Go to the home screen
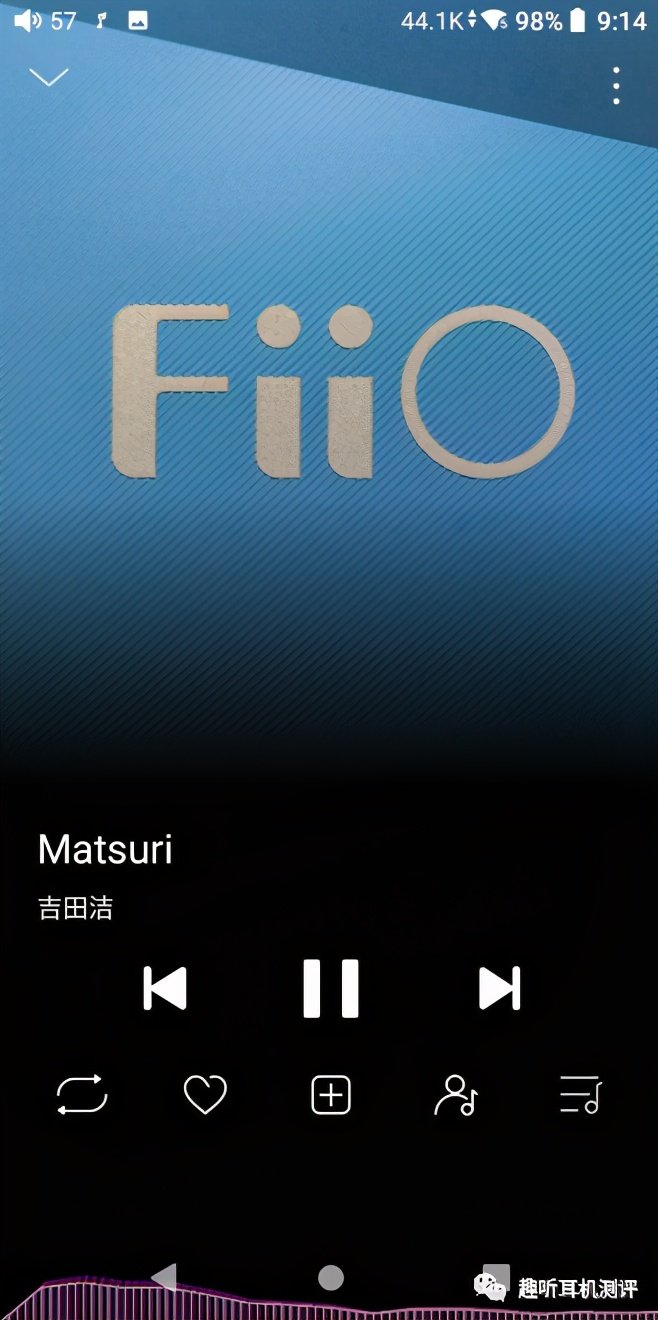Screen dimensions: 658x1320 [331, 1277]
